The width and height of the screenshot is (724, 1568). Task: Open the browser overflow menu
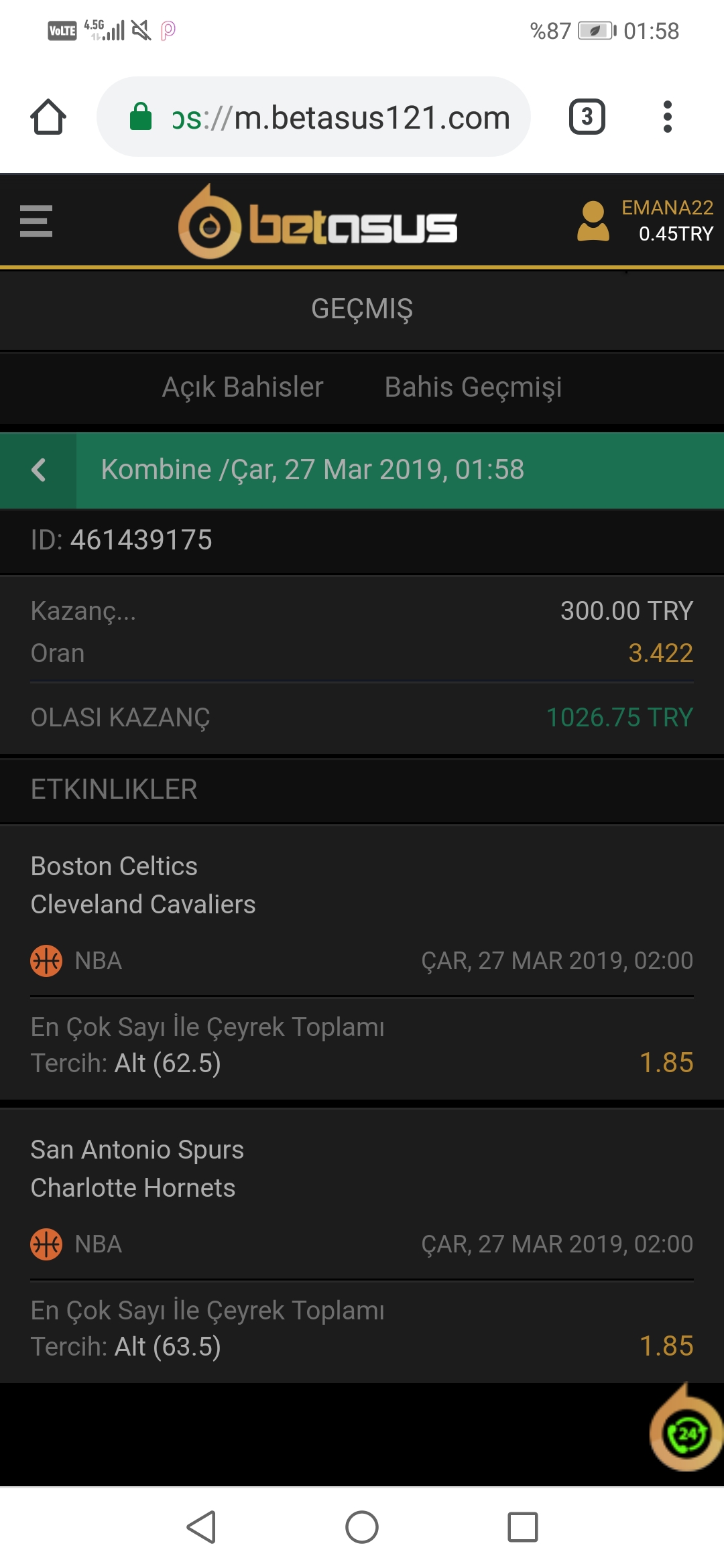[x=667, y=117]
